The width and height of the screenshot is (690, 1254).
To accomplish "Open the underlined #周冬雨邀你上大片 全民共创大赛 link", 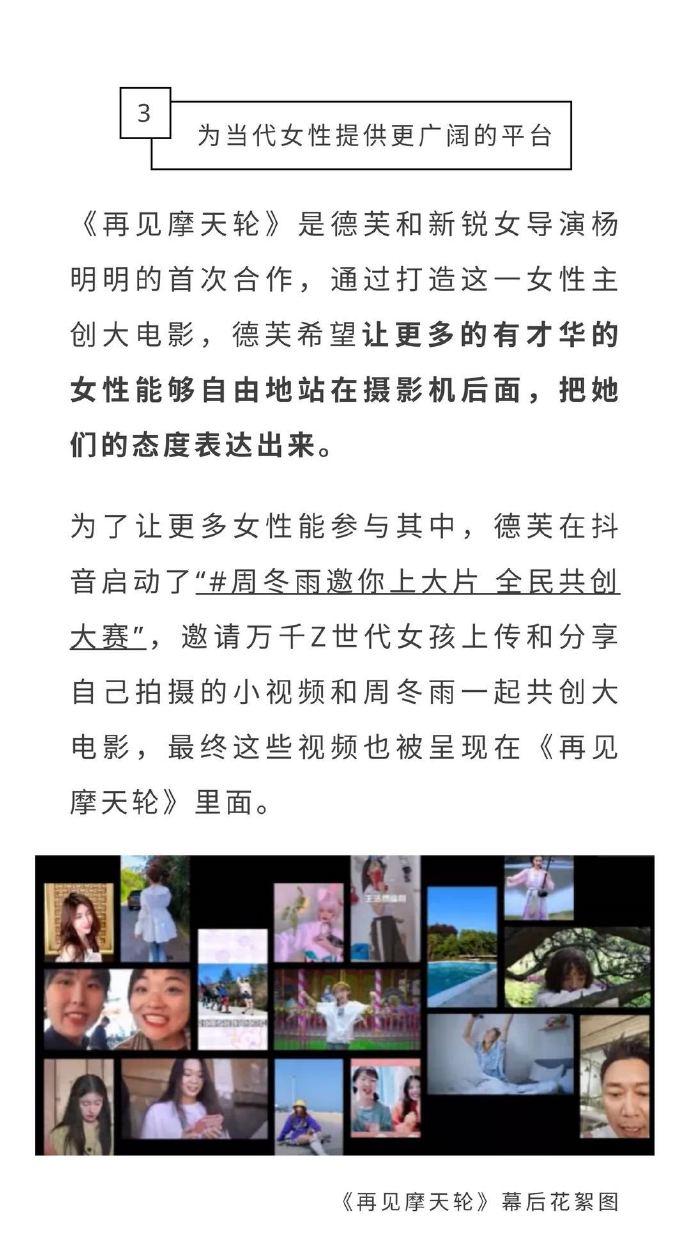I will coord(408,582).
